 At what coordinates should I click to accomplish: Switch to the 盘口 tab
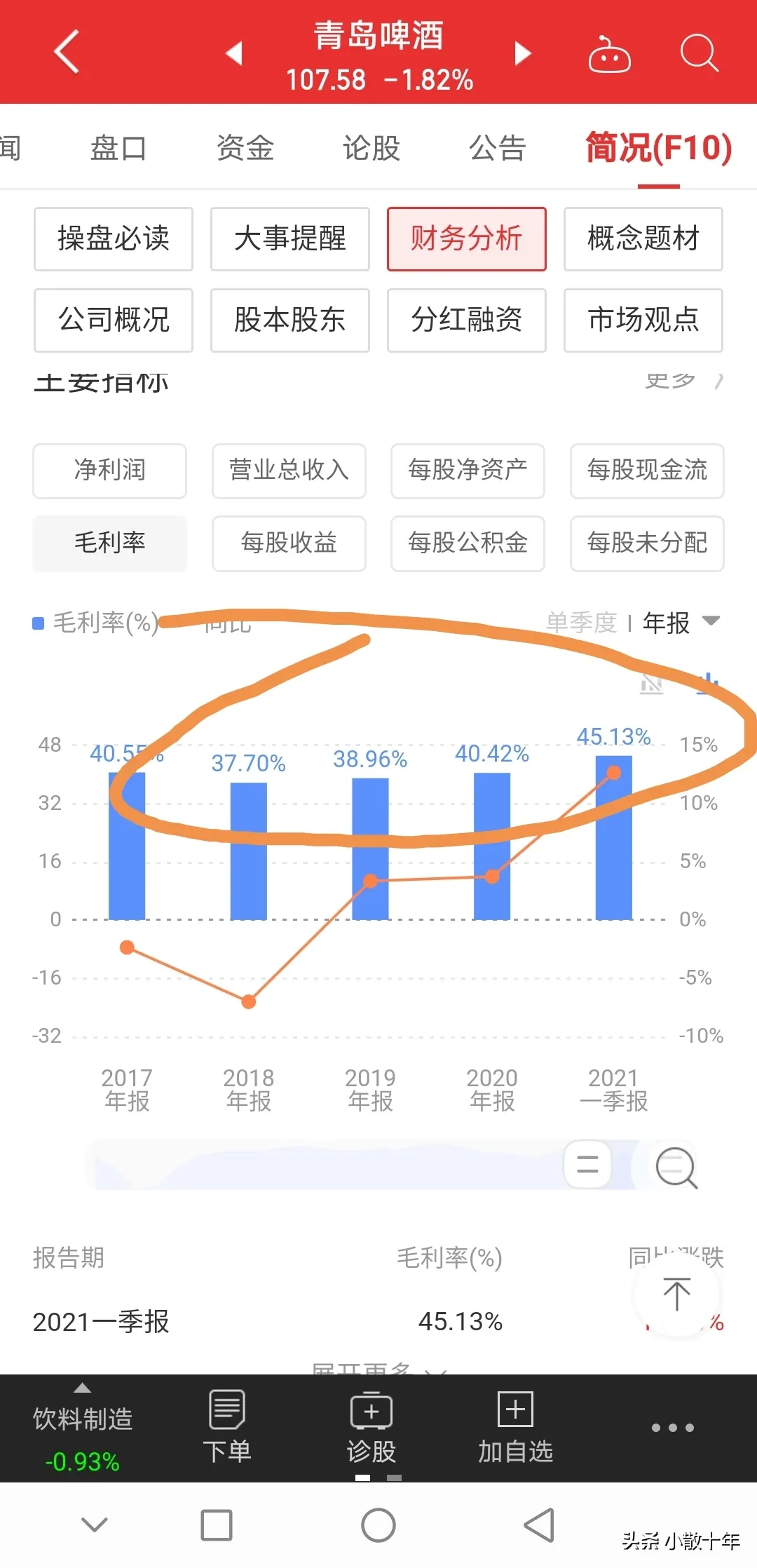(x=118, y=148)
